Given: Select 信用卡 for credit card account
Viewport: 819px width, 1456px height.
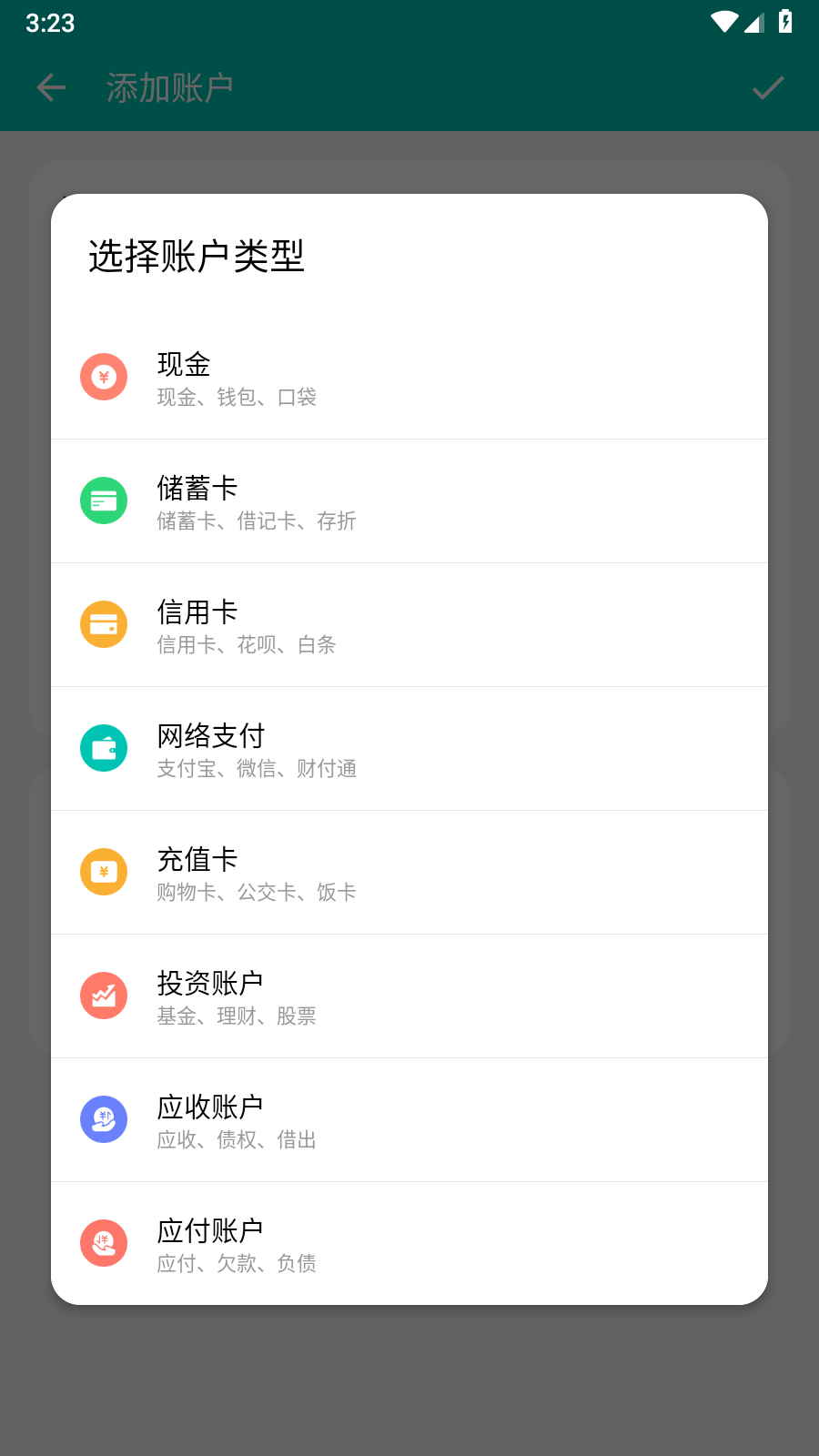Looking at the screenshot, I should click(409, 624).
